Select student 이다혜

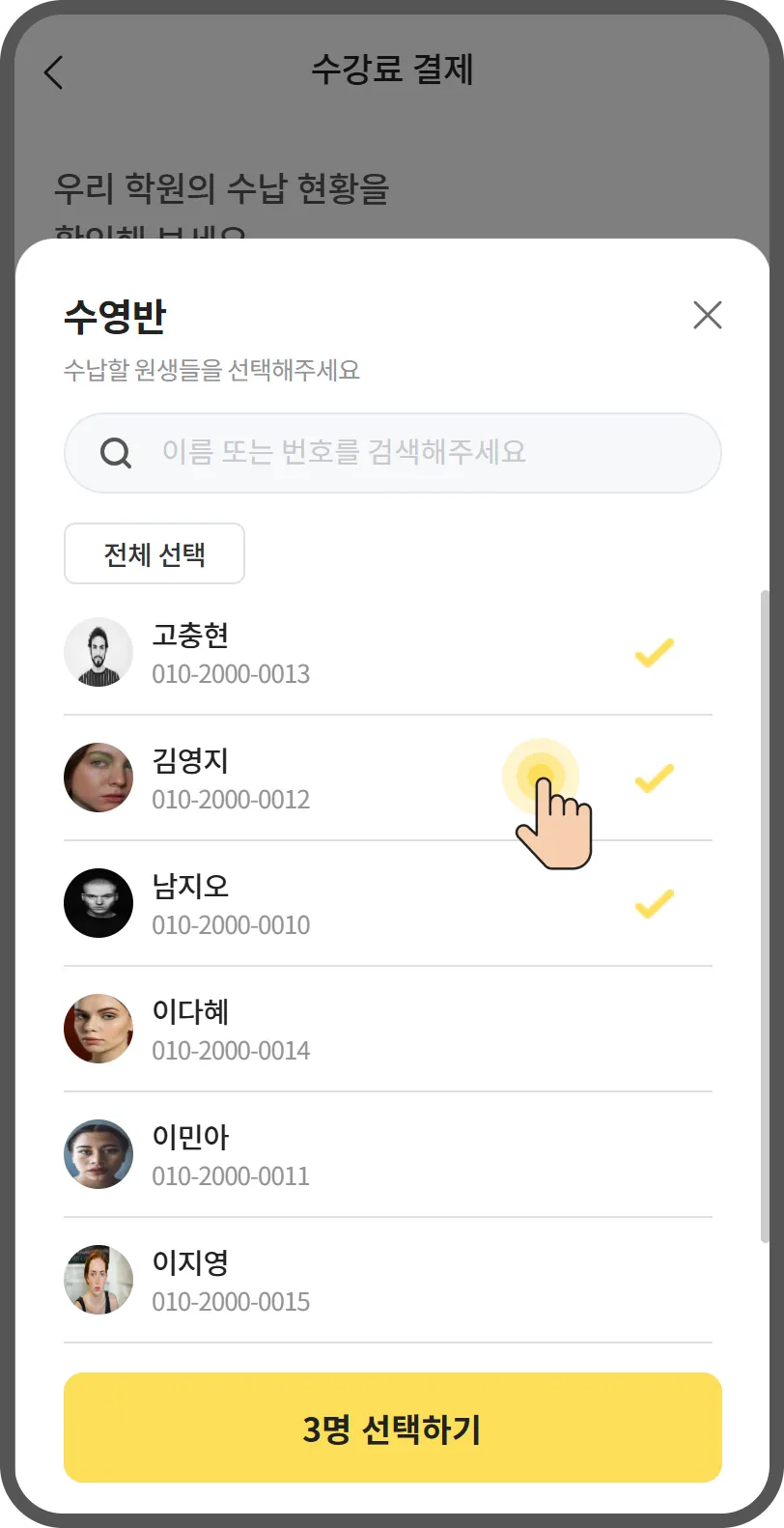387,1029
